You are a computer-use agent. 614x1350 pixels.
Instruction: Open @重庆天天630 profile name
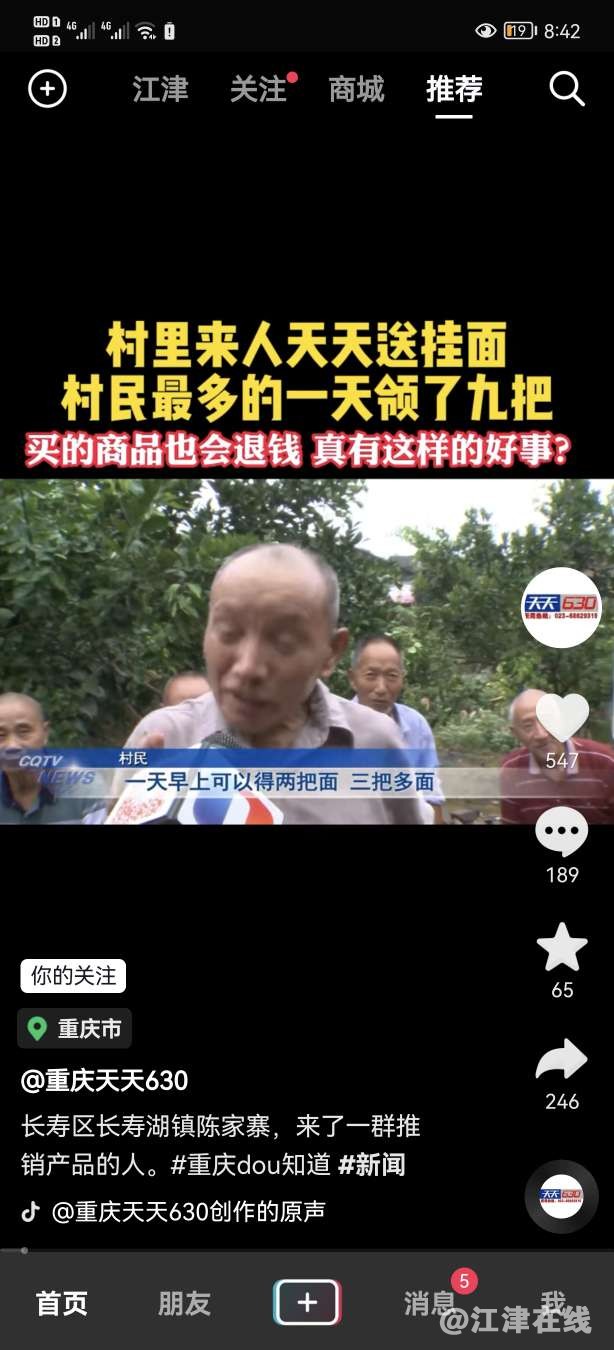pos(105,1081)
